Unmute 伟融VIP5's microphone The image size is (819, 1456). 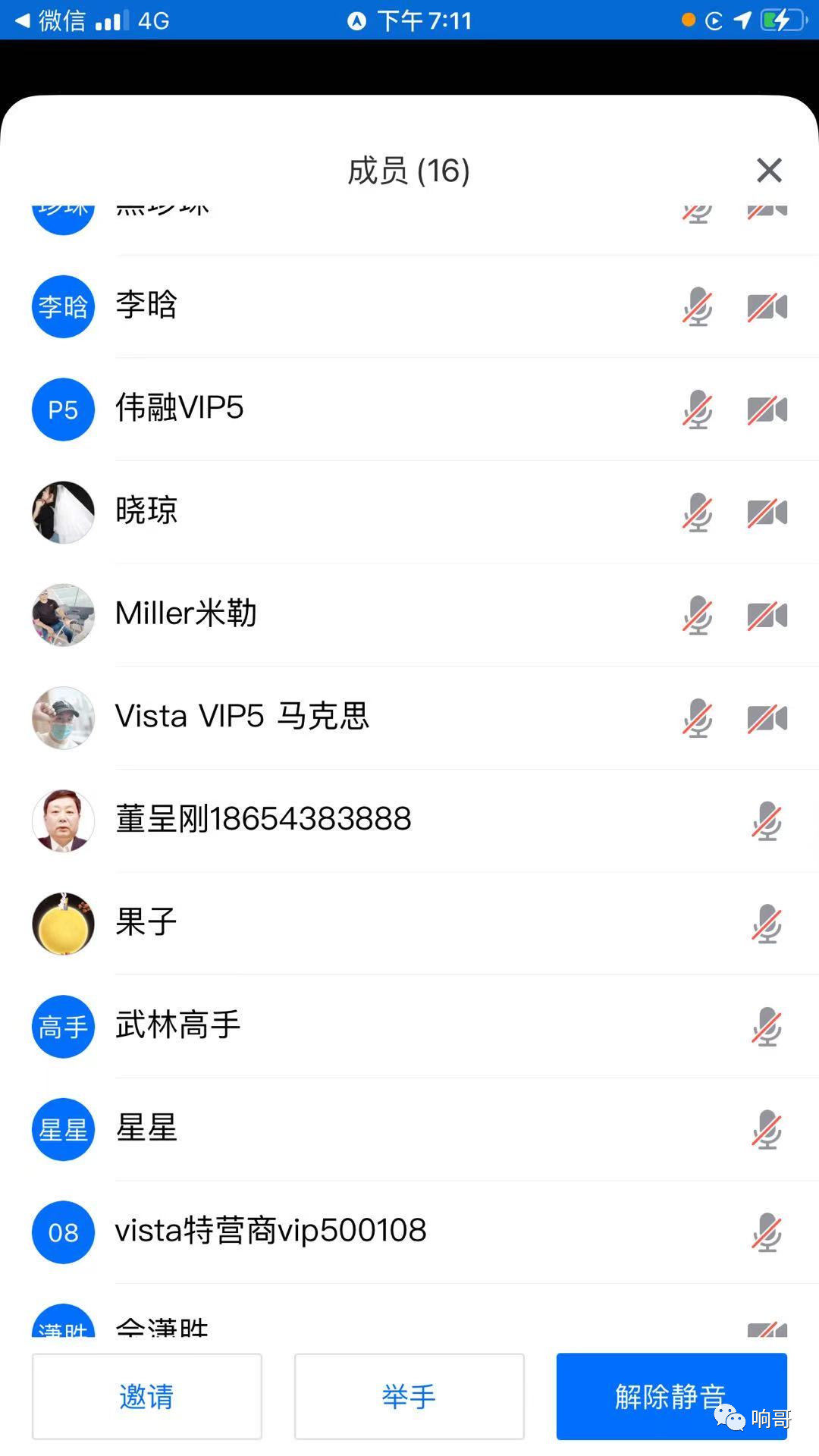pyautogui.click(x=696, y=409)
